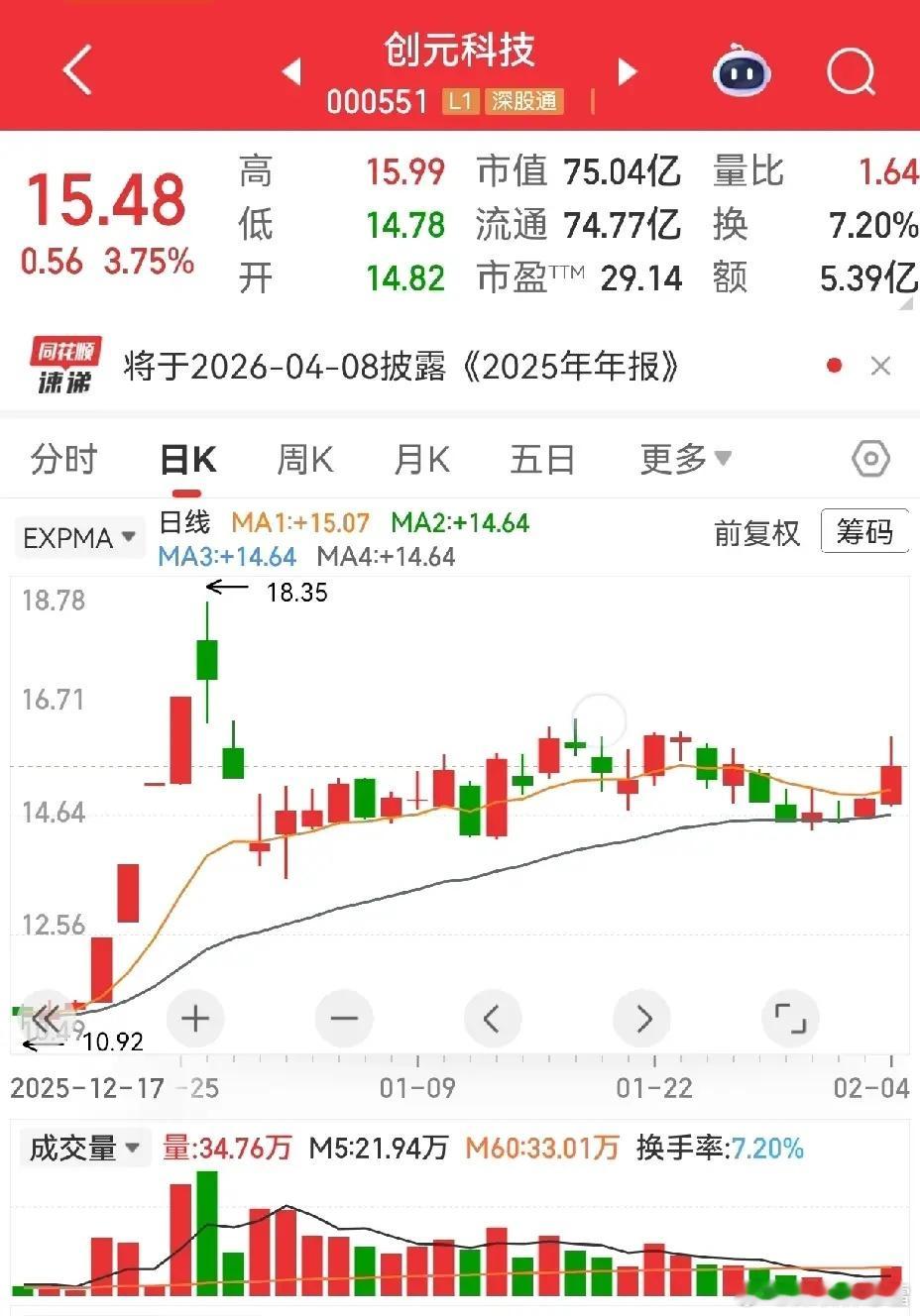Open the 2025年年报 disclosure notice
The image size is (920, 1316).
401,367
